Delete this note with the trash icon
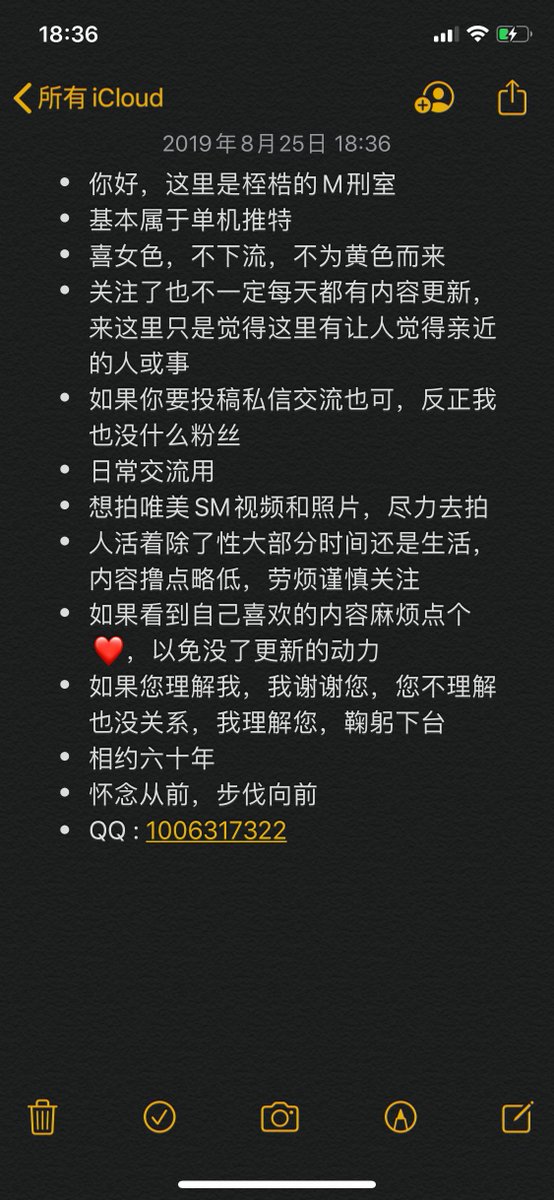This screenshot has width=554, height=1200. [x=42, y=1116]
